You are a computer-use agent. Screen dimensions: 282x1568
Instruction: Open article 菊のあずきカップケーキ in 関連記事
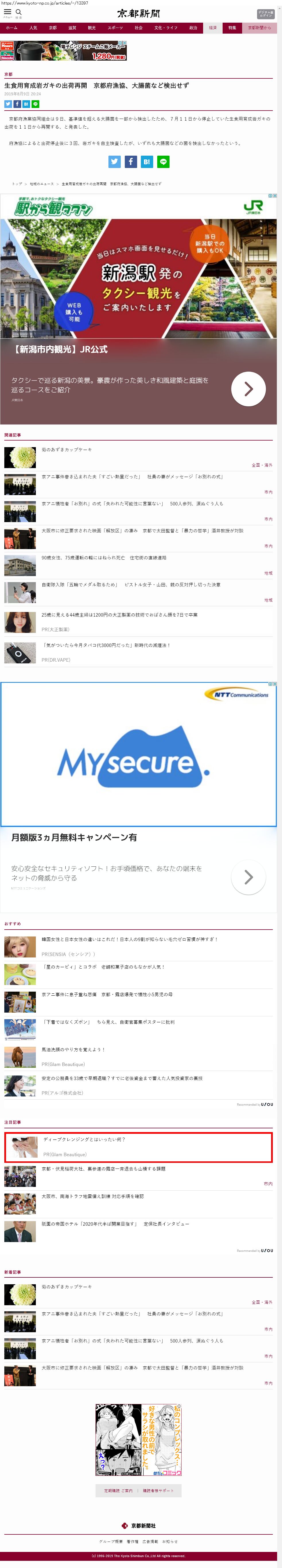click(67, 449)
